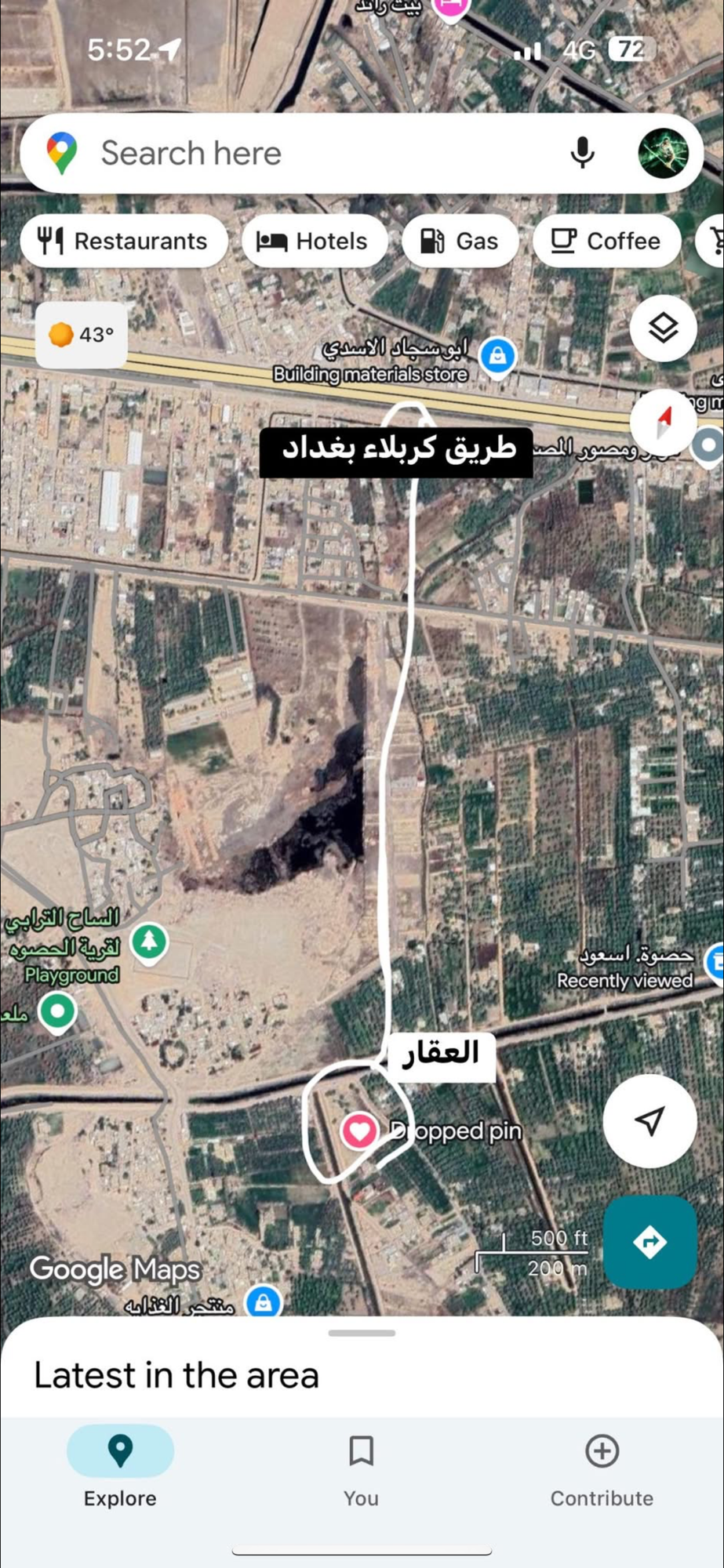The image size is (724, 1568).
Task: Show Gas stations nearby
Action: coord(460,241)
